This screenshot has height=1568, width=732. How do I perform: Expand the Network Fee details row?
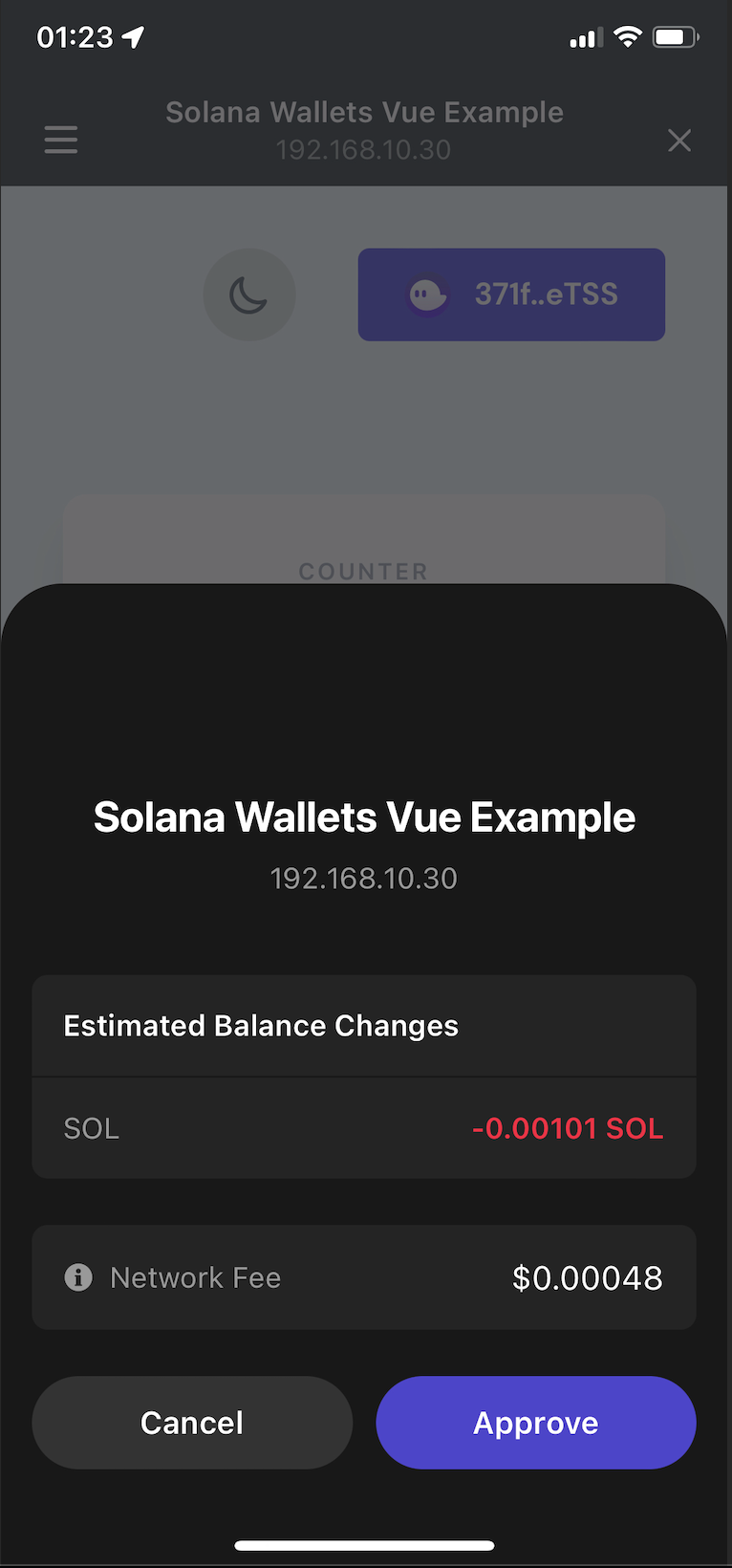coord(364,1277)
